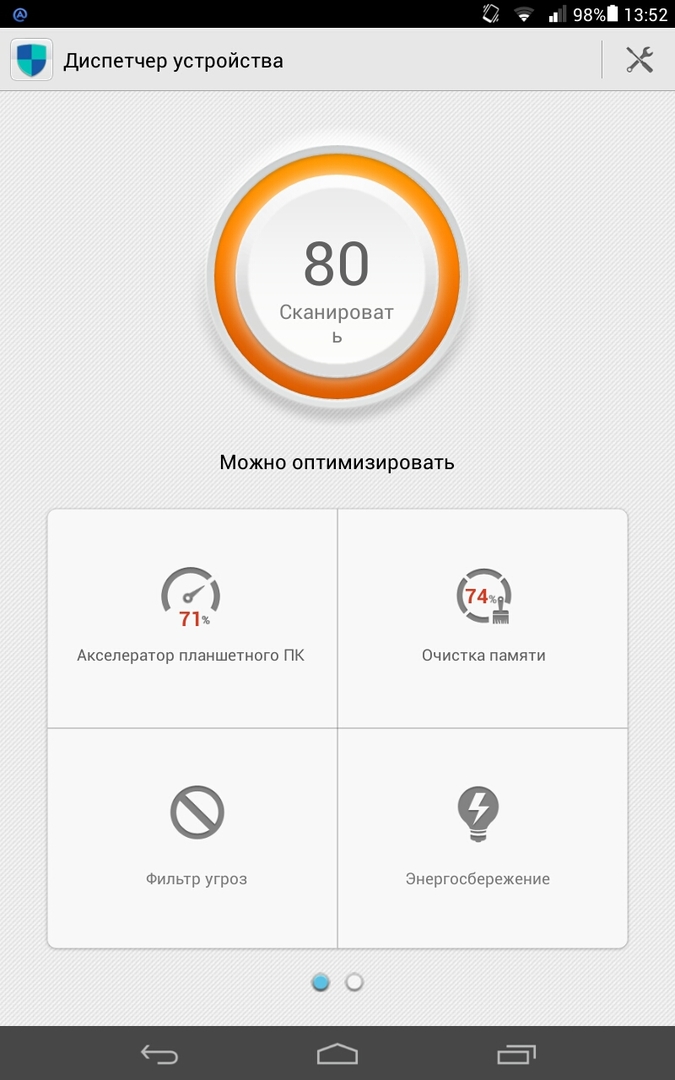Open Энергосбережение tile
This screenshot has width=675, height=1080.
(478, 838)
